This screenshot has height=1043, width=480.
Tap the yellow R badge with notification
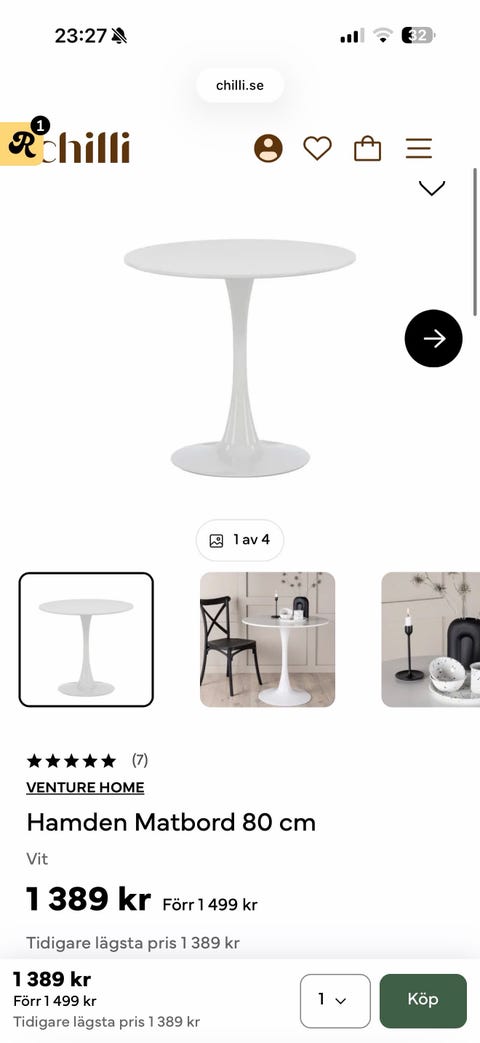point(24,142)
